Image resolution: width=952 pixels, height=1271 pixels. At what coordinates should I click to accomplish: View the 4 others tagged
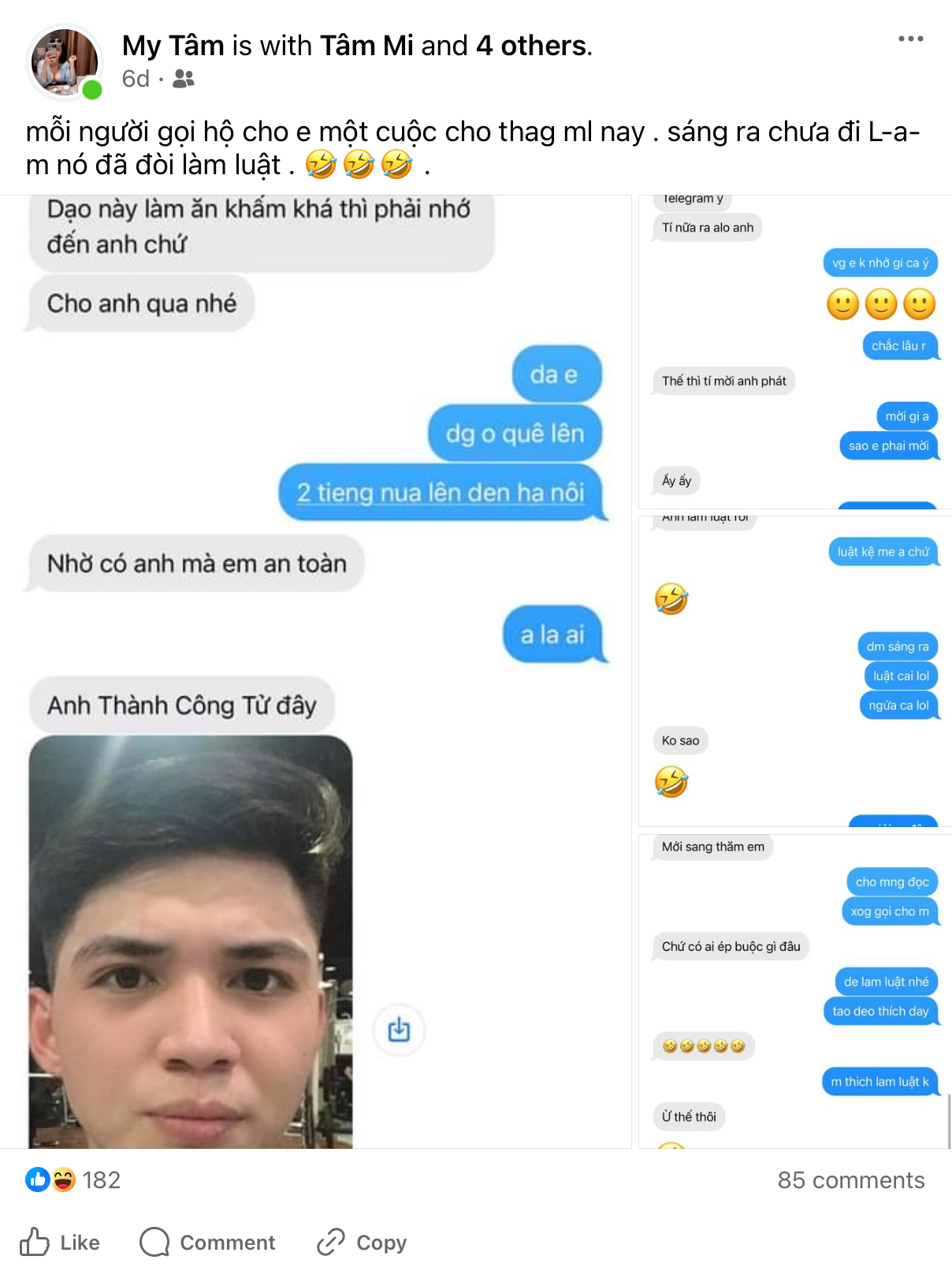[531, 46]
